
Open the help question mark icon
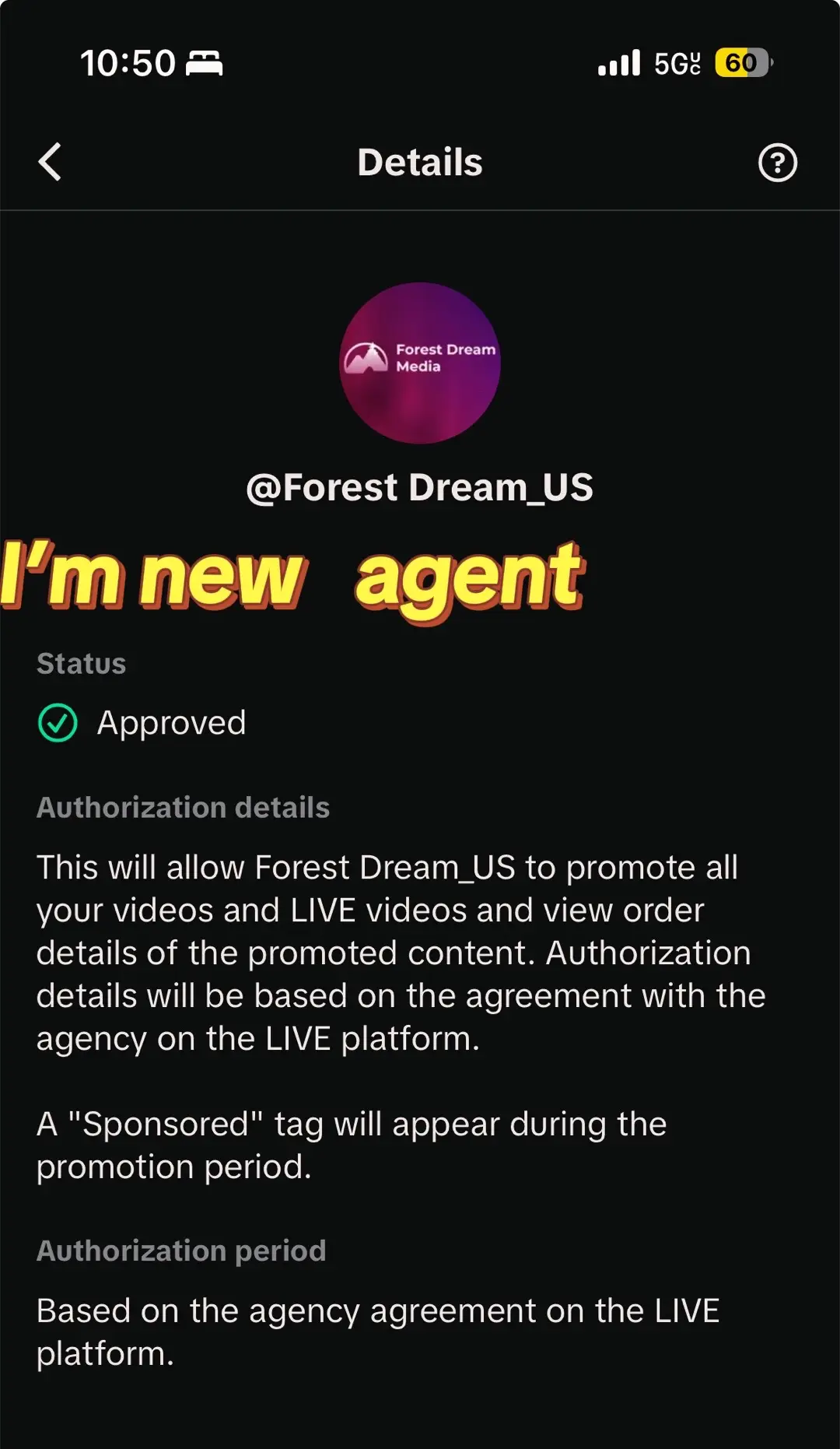[x=777, y=163]
